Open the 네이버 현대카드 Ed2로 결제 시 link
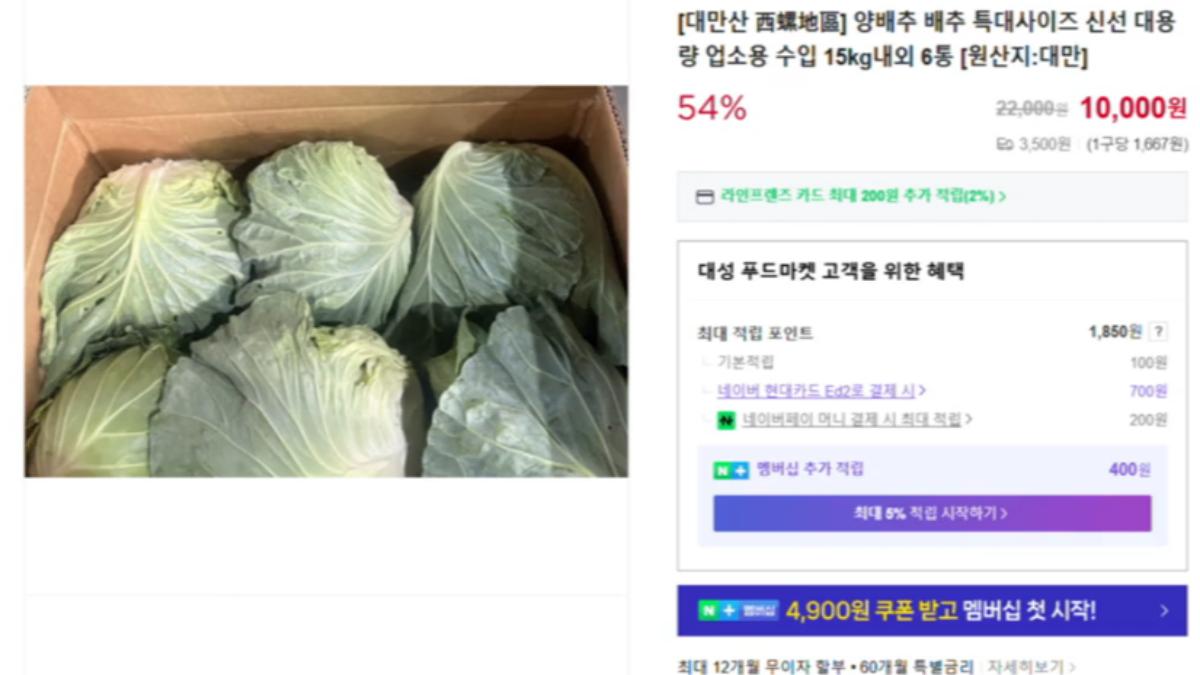 821,391
